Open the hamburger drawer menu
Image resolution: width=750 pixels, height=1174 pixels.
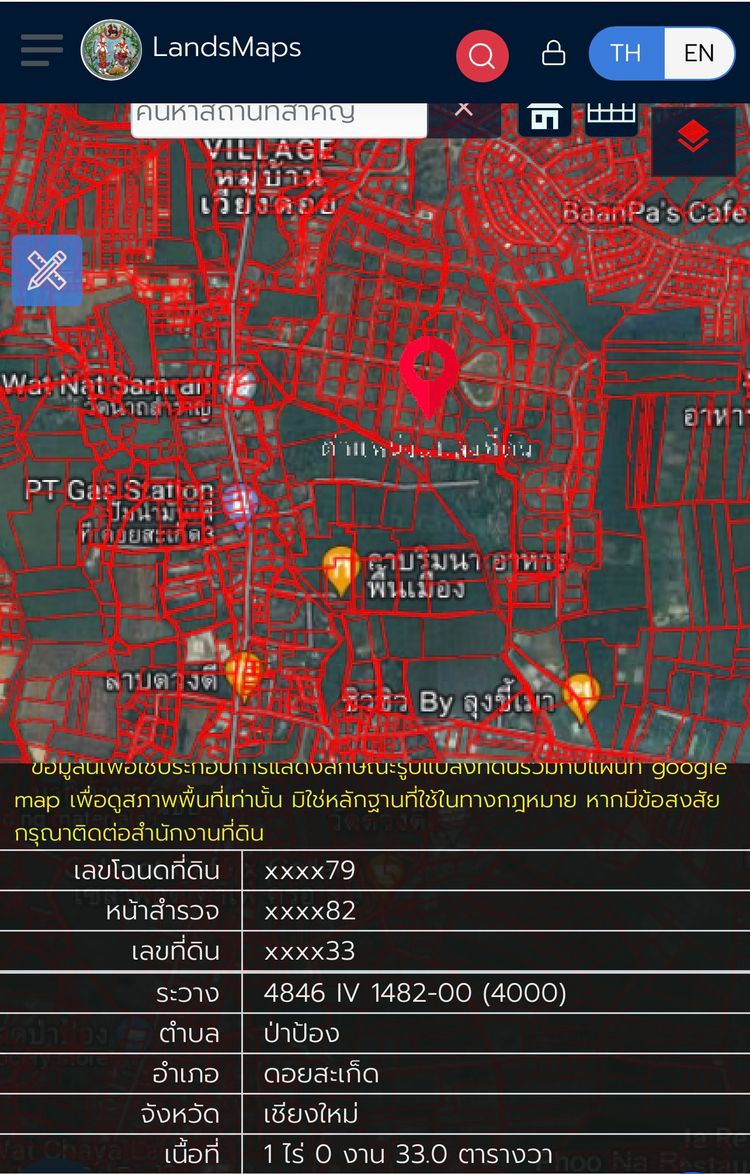(x=41, y=50)
